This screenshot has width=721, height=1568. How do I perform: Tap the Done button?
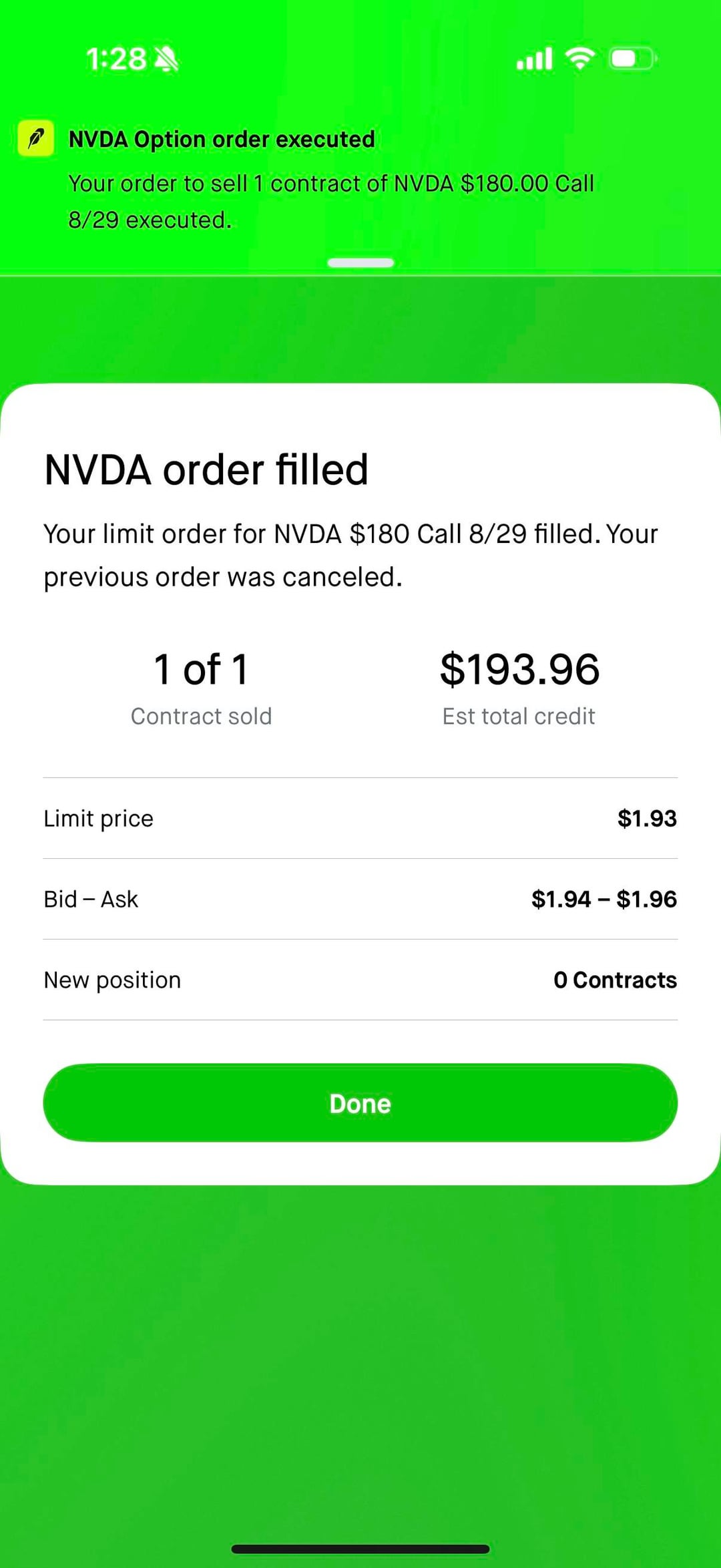(x=360, y=1103)
